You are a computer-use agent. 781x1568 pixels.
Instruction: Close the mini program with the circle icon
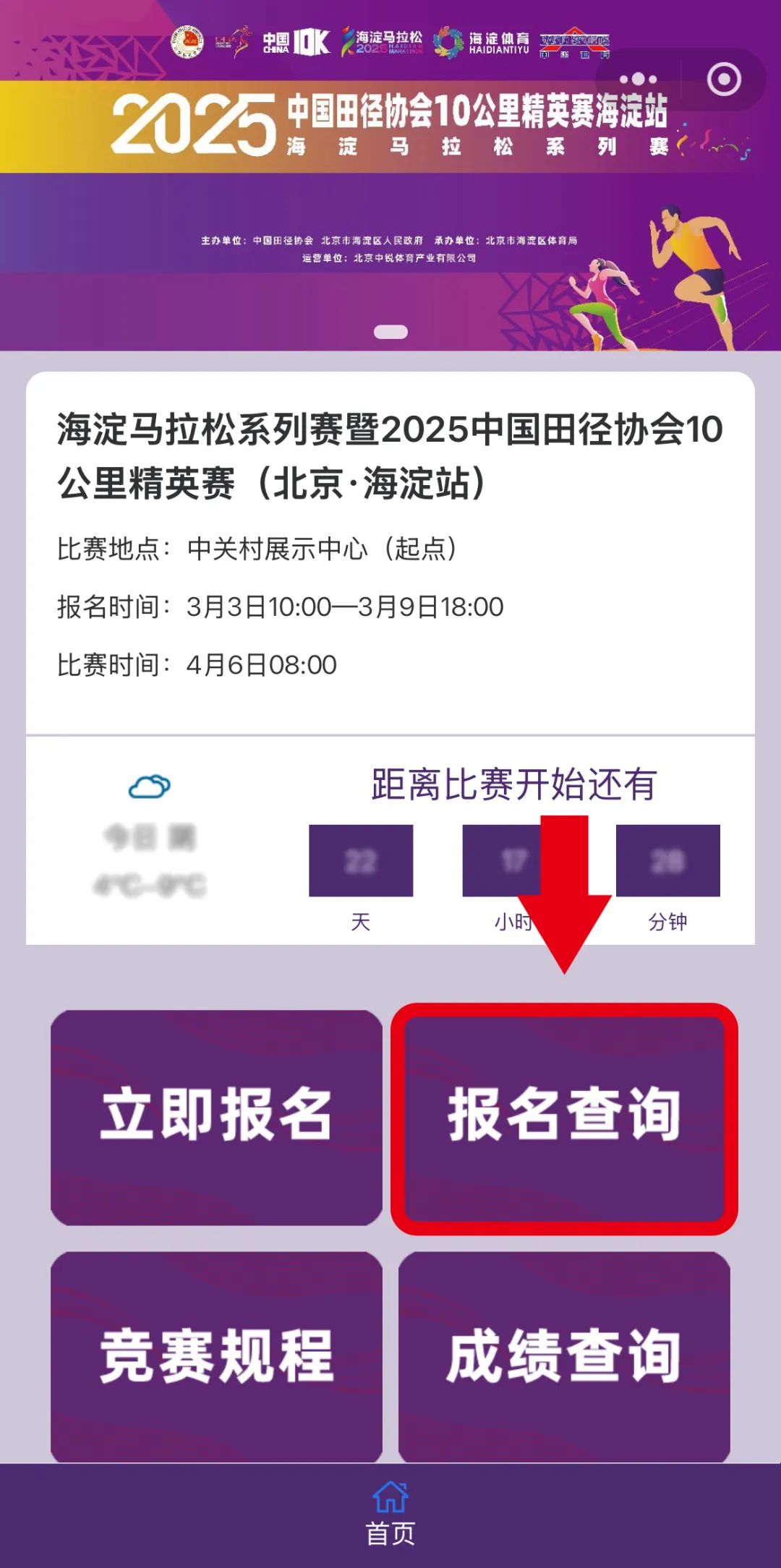click(x=724, y=79)
